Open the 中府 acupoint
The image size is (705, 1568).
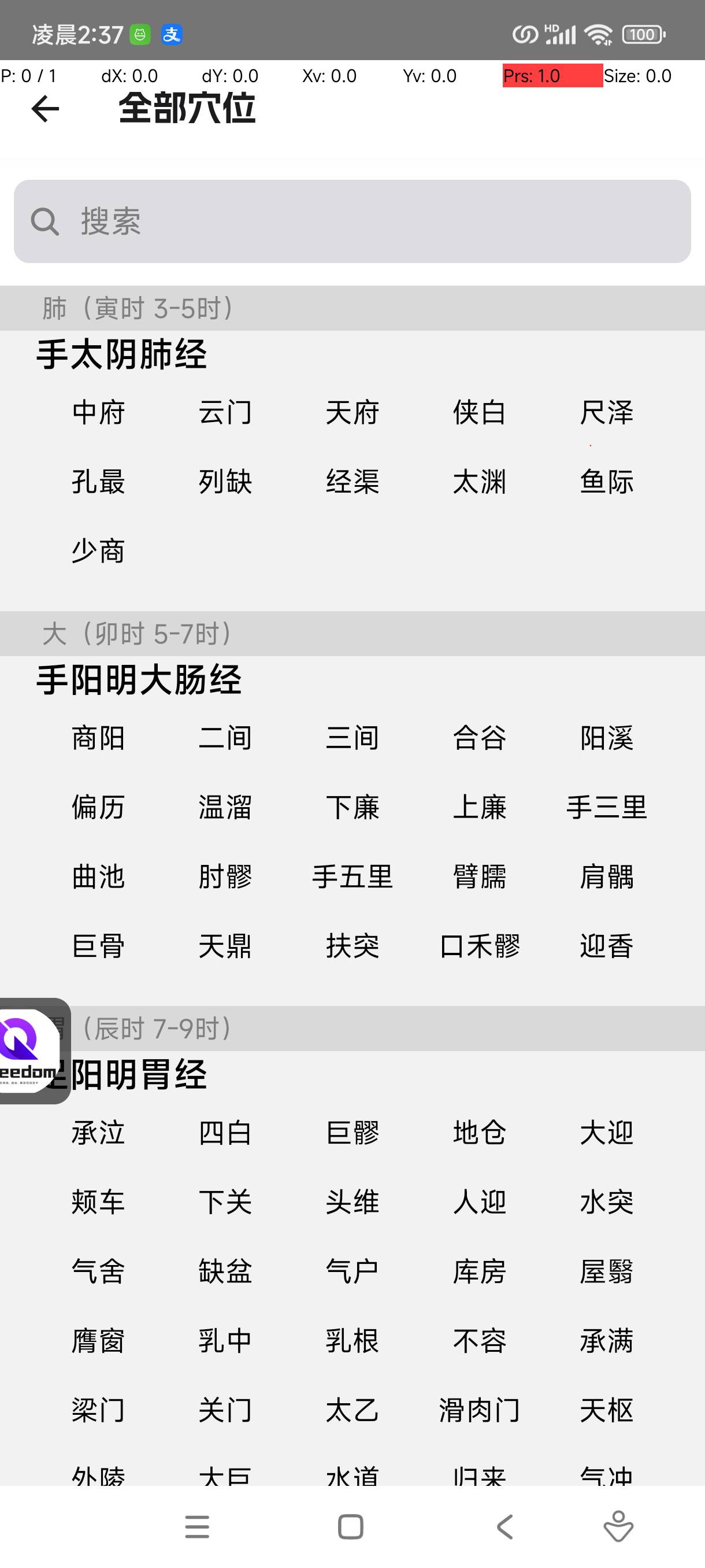tap(98, 413)
